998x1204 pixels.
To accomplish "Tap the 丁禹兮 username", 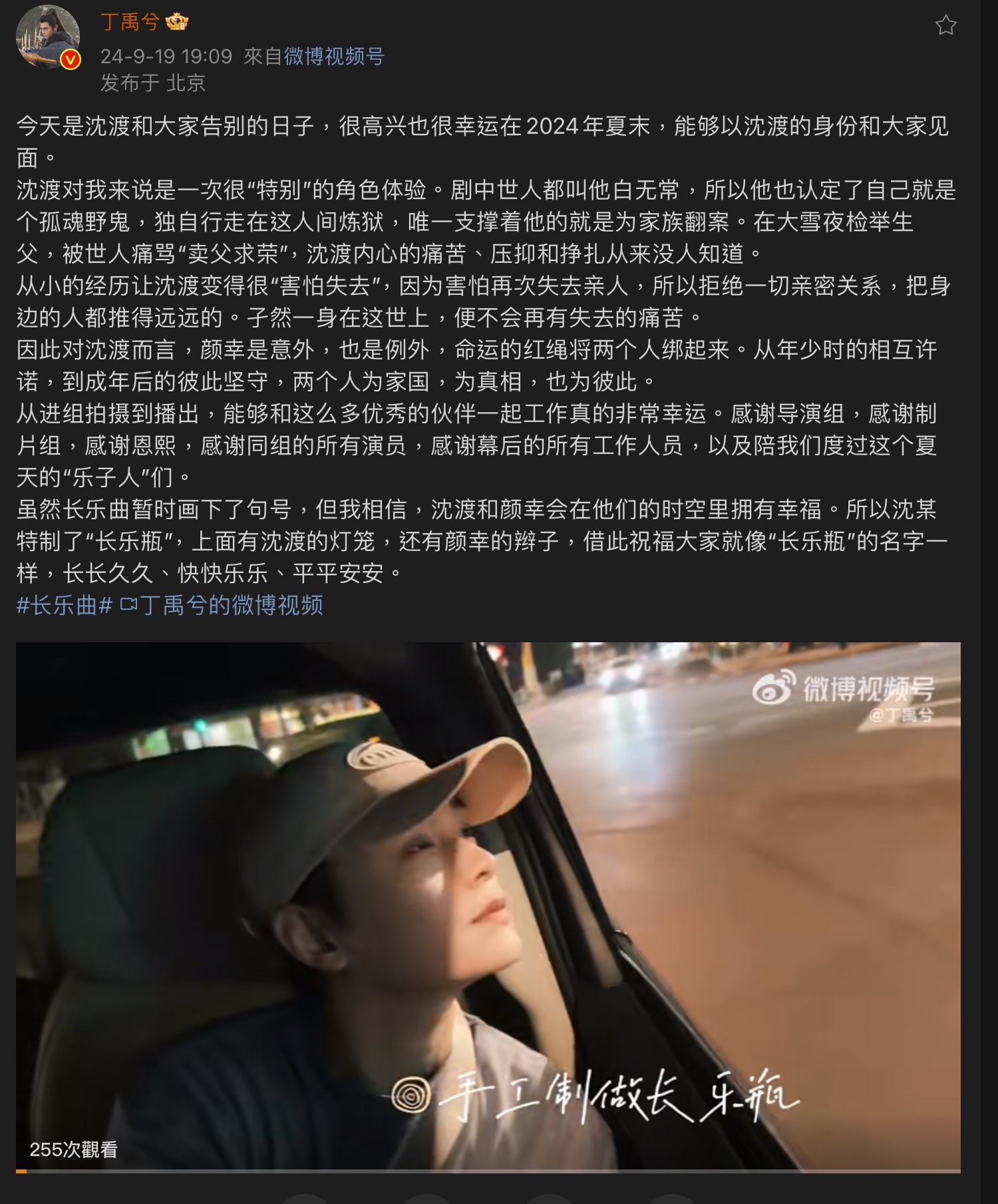I will click(130, 22).
